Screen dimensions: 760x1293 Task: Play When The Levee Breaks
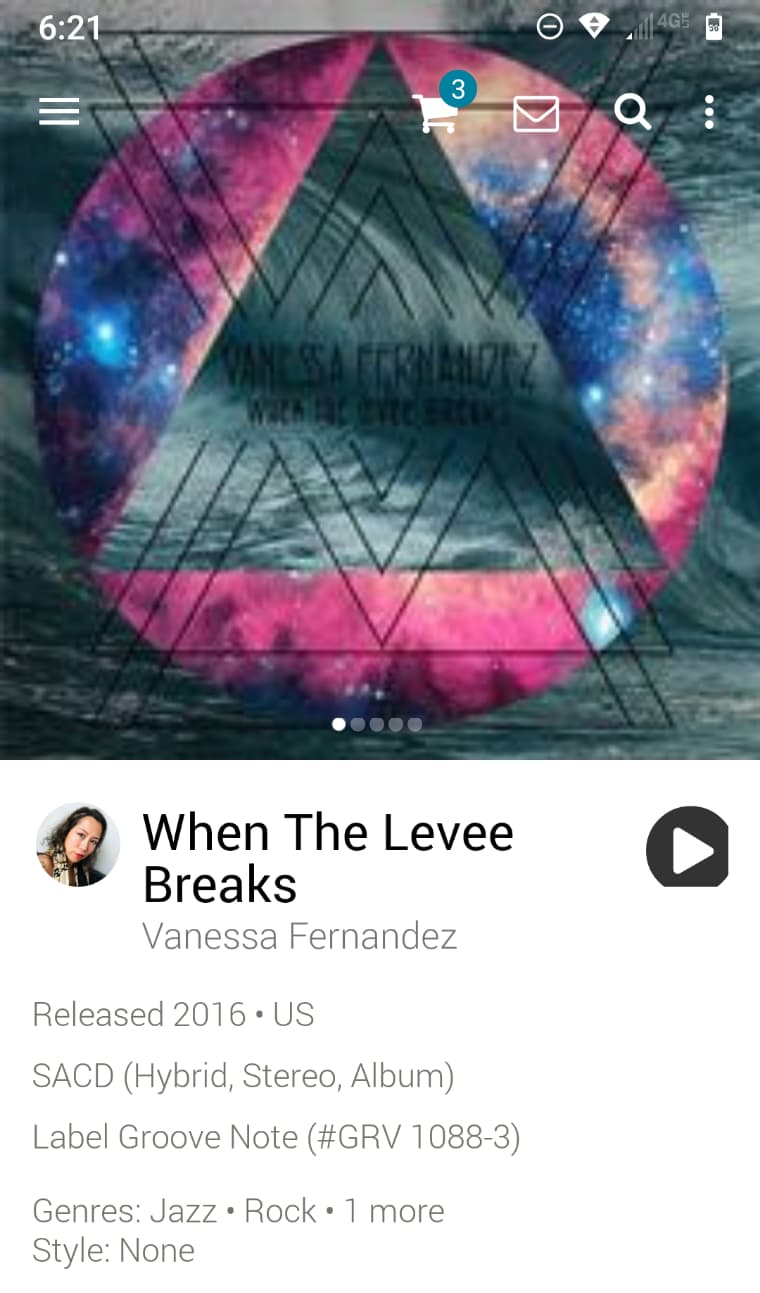coord(687,847)
